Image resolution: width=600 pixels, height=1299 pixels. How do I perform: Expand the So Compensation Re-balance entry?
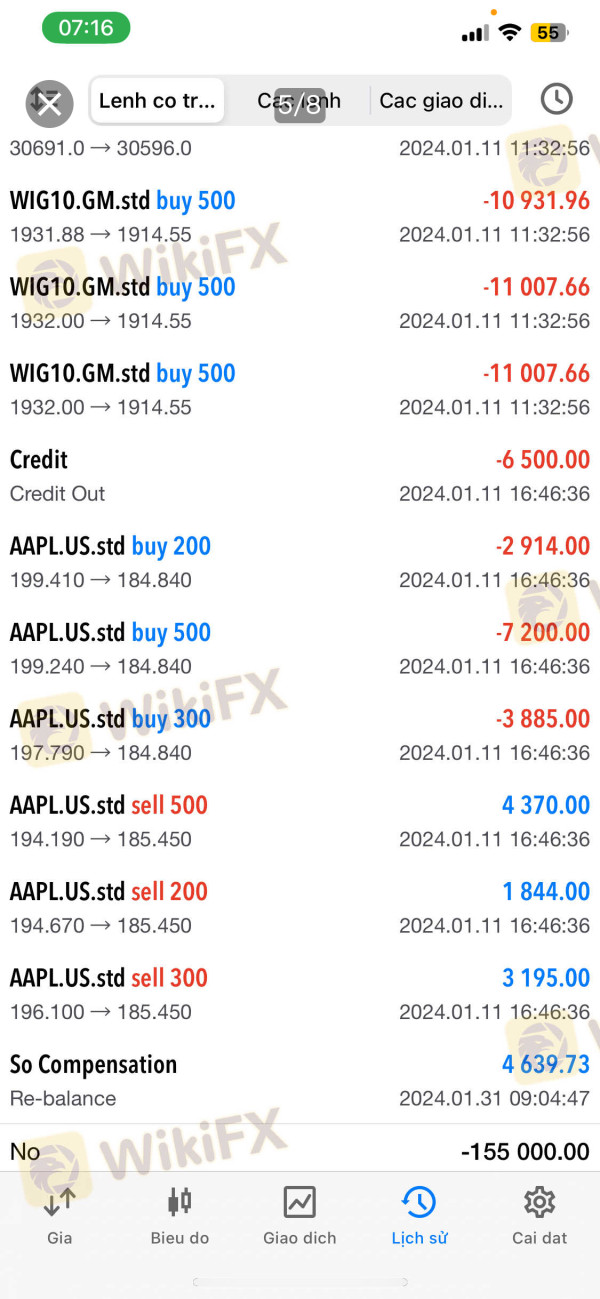click(x=300, y=1080)
